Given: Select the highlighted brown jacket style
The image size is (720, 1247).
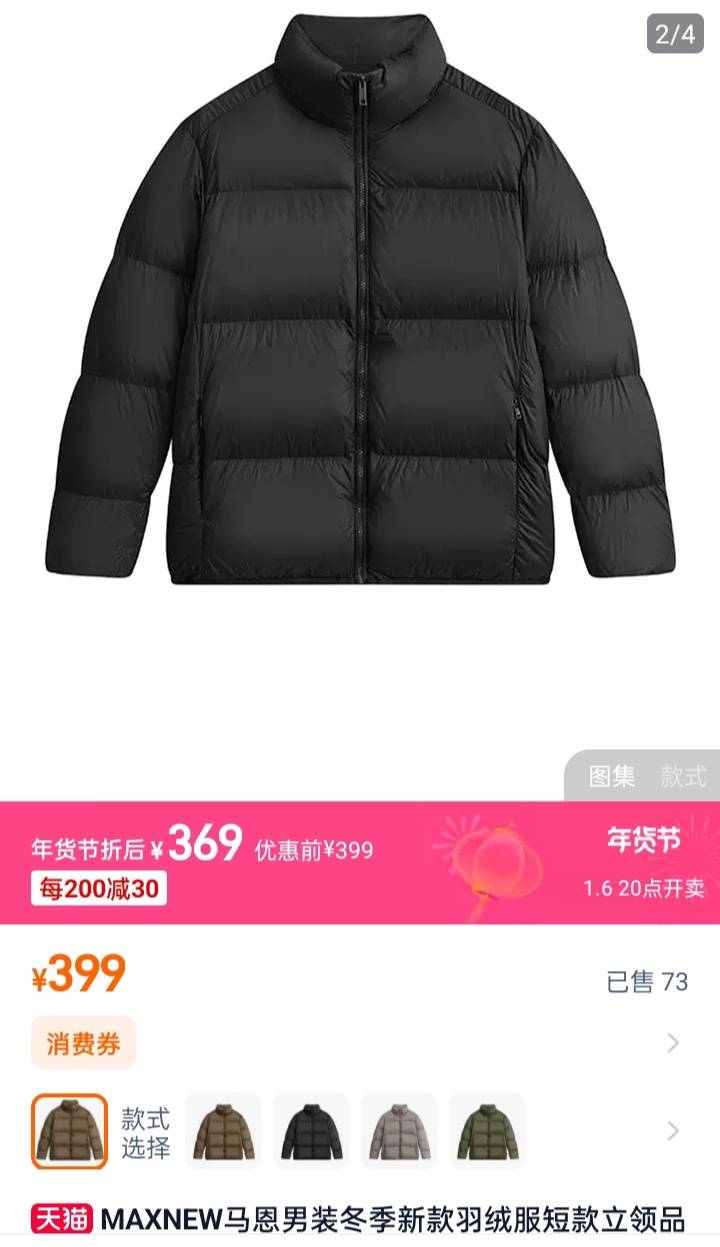Looking at the screenshot, I should point(69,1131).
